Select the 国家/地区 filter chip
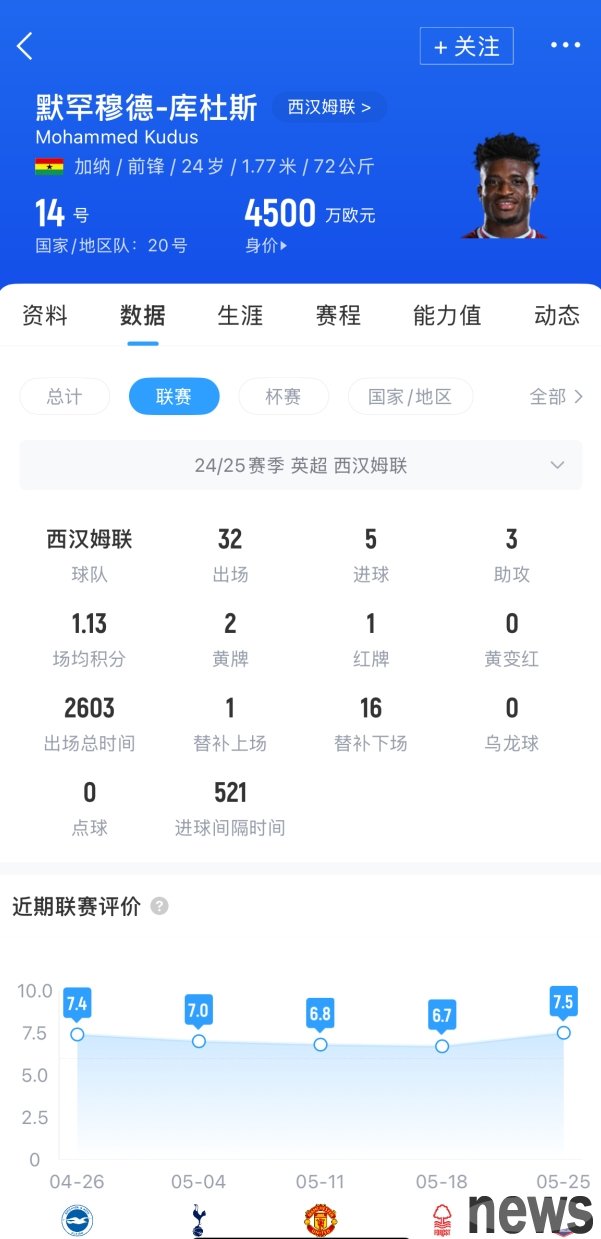 (410, 397)
